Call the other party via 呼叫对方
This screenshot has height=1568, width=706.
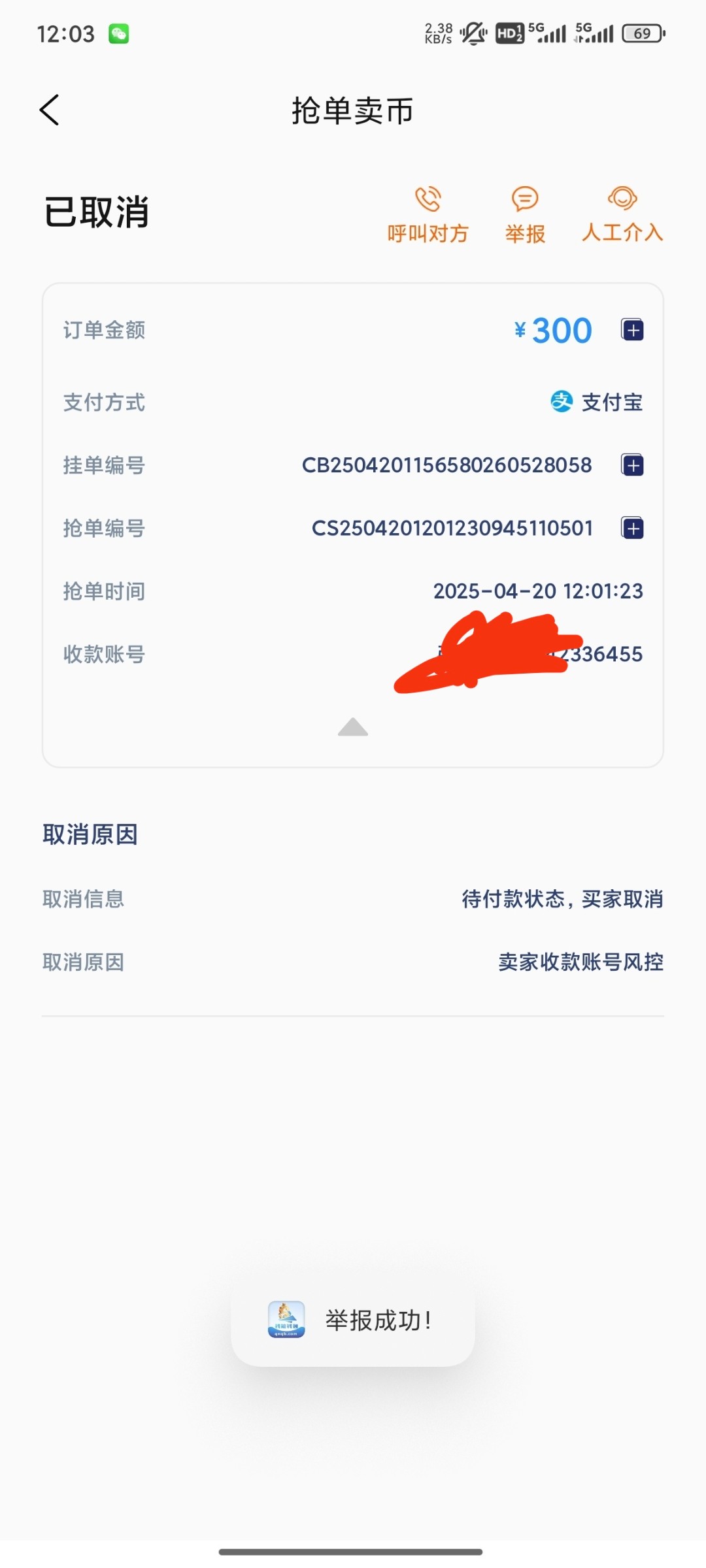pyautogui.click(x=428, y=214)
